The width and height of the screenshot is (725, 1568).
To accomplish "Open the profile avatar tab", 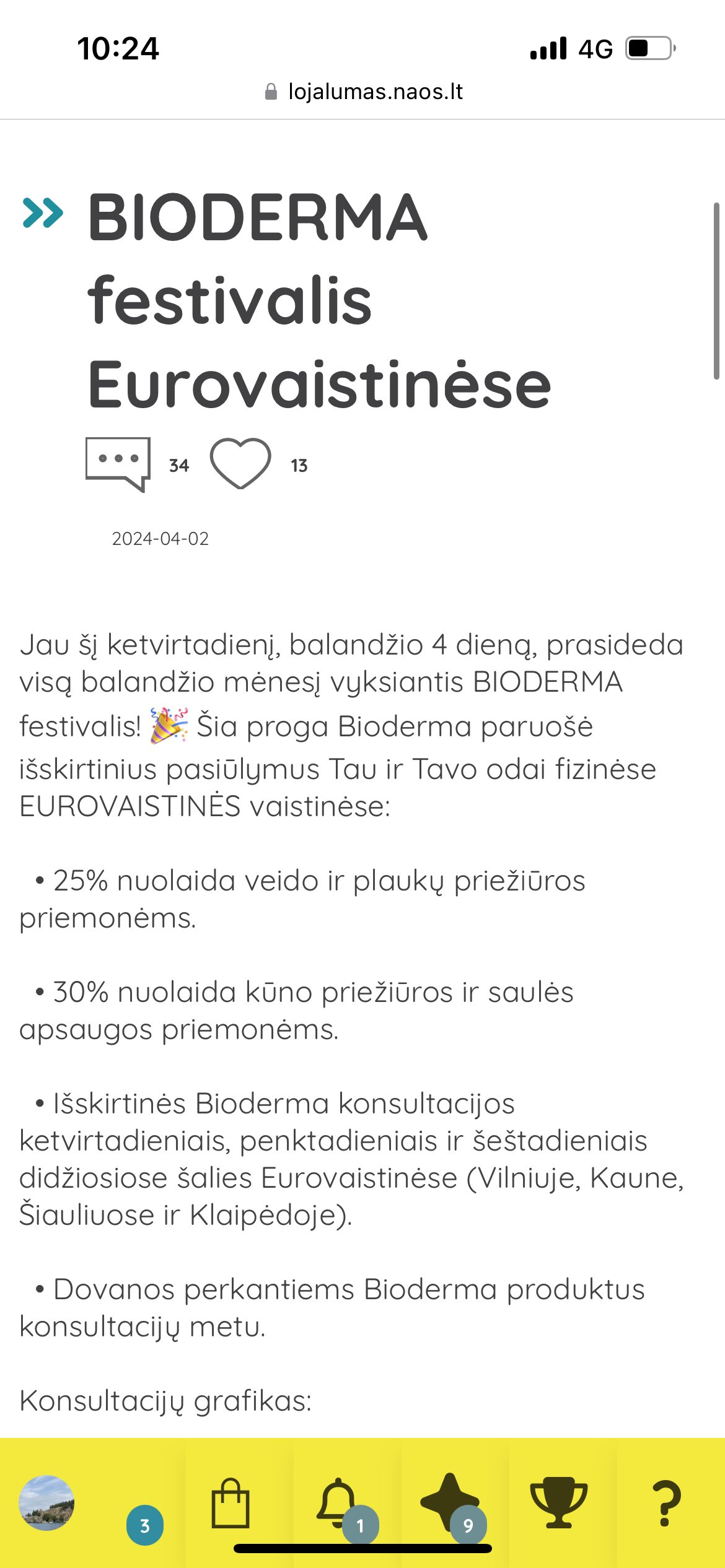I will [46, 1502].
